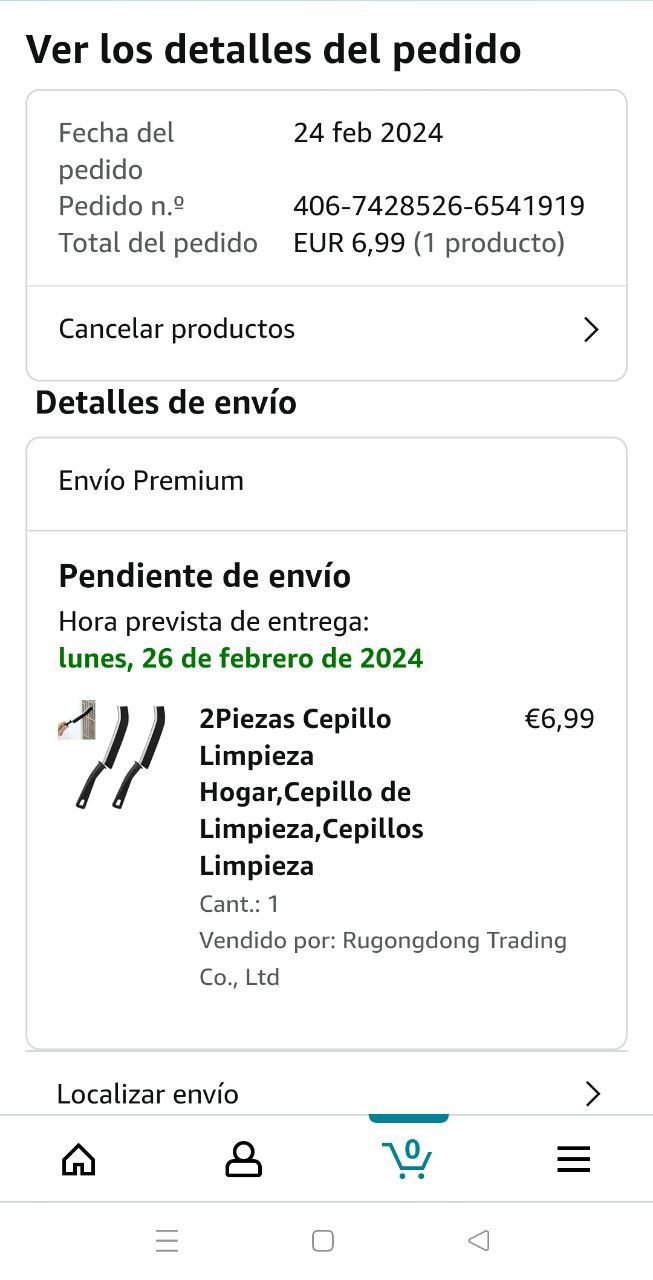653x1280 pixels.
Task: Open Localizar envío row
Action: [326, 1093]
